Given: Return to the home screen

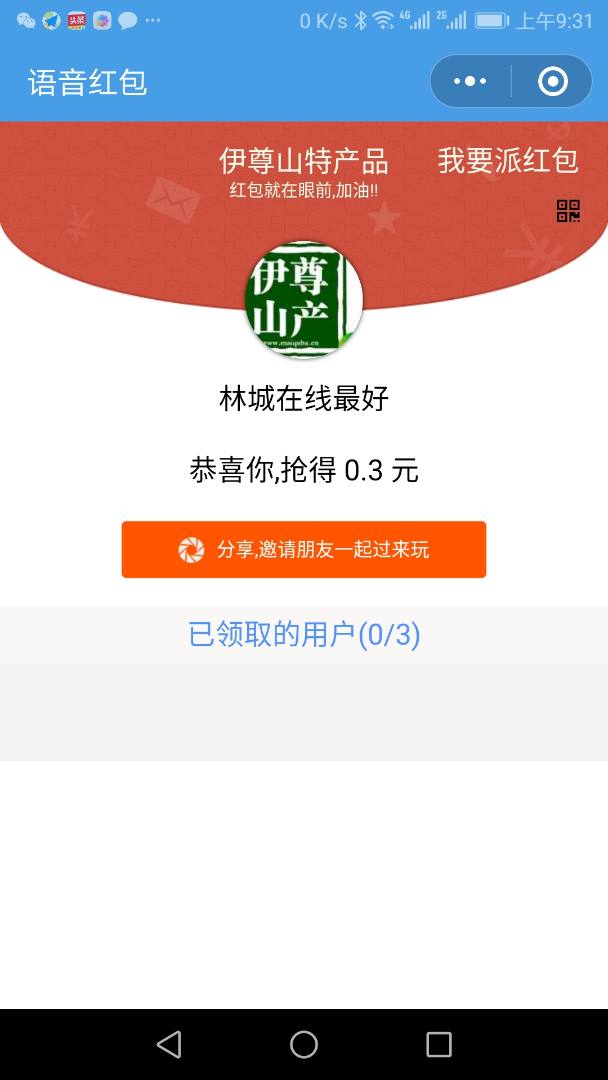Looking at the screenshot, I should [304, 1044].
